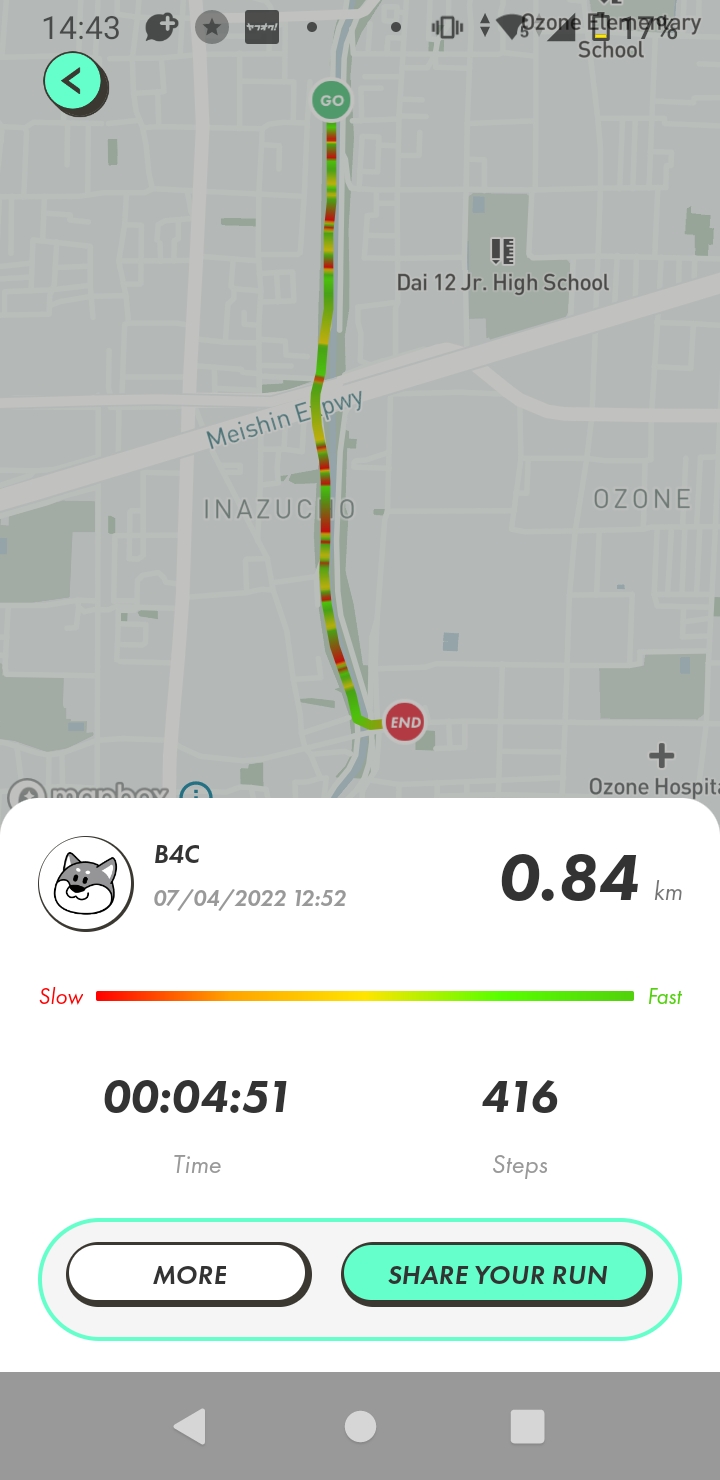Open the recent apps overview
Image resolution: width=720 pixels, height=1480 pixels.
pos(527,1426)
